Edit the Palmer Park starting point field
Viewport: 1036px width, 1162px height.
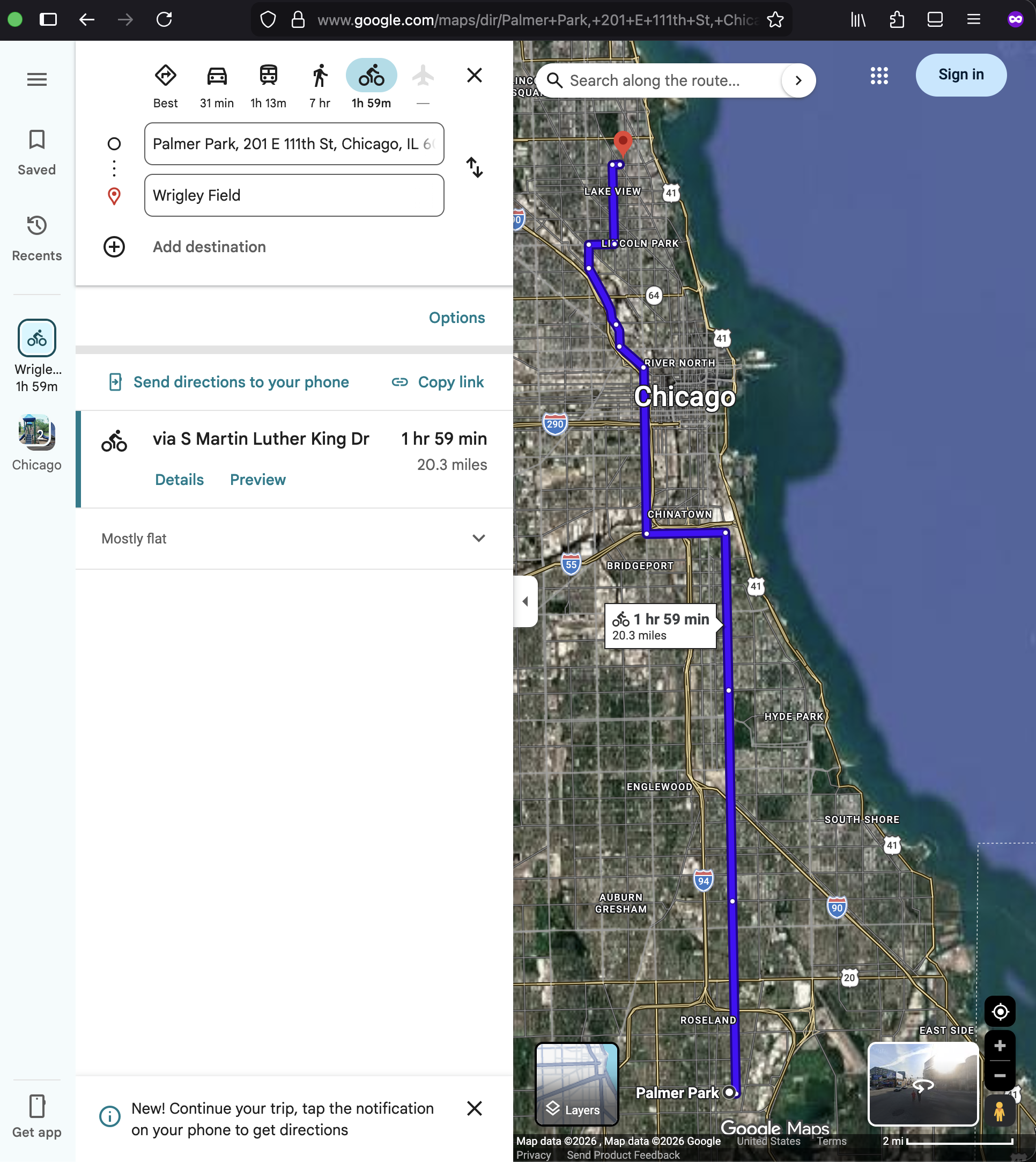[294, 144]
